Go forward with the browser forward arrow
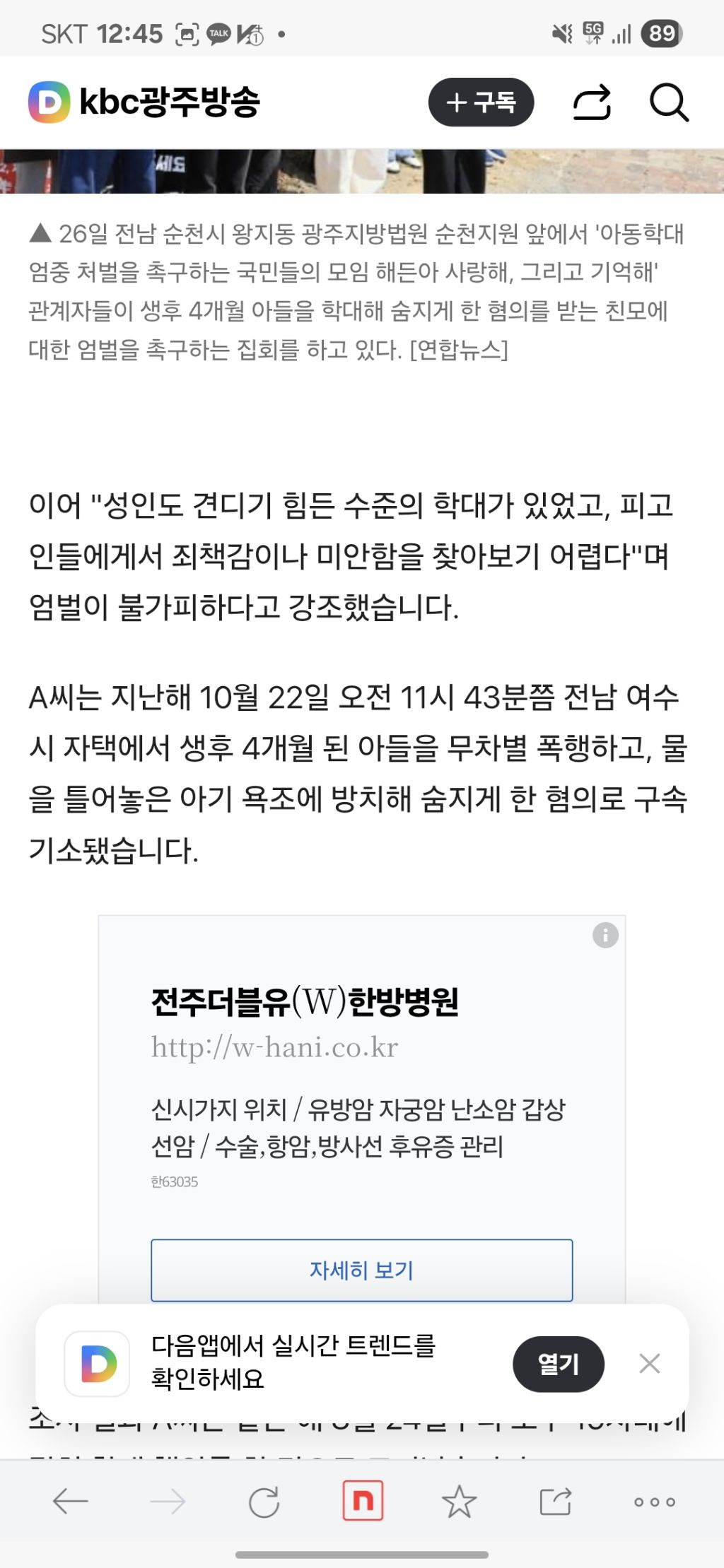724x1568 pixels. [168, 1501]
